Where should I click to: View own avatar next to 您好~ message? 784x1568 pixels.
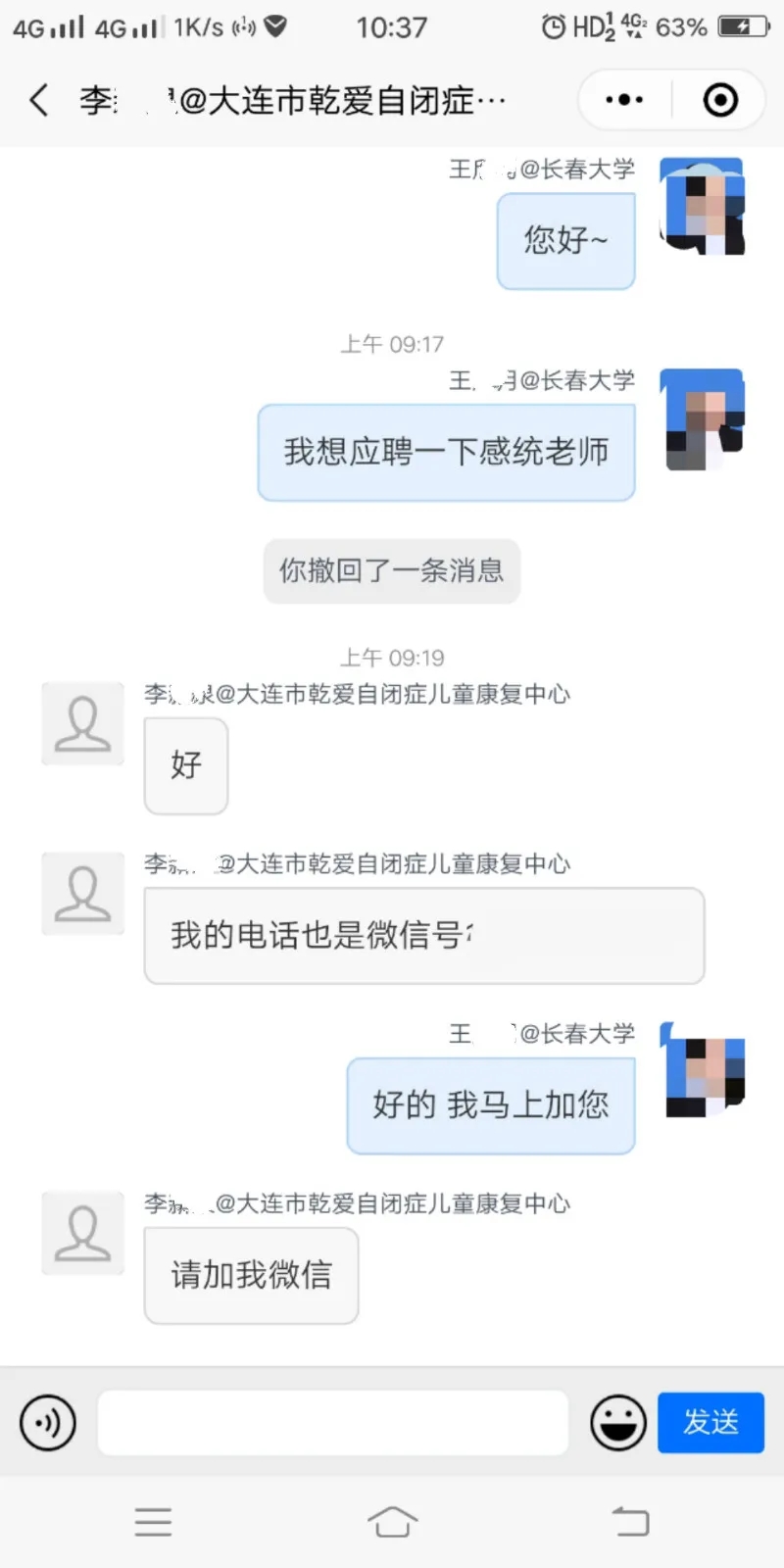coord(702,207)
